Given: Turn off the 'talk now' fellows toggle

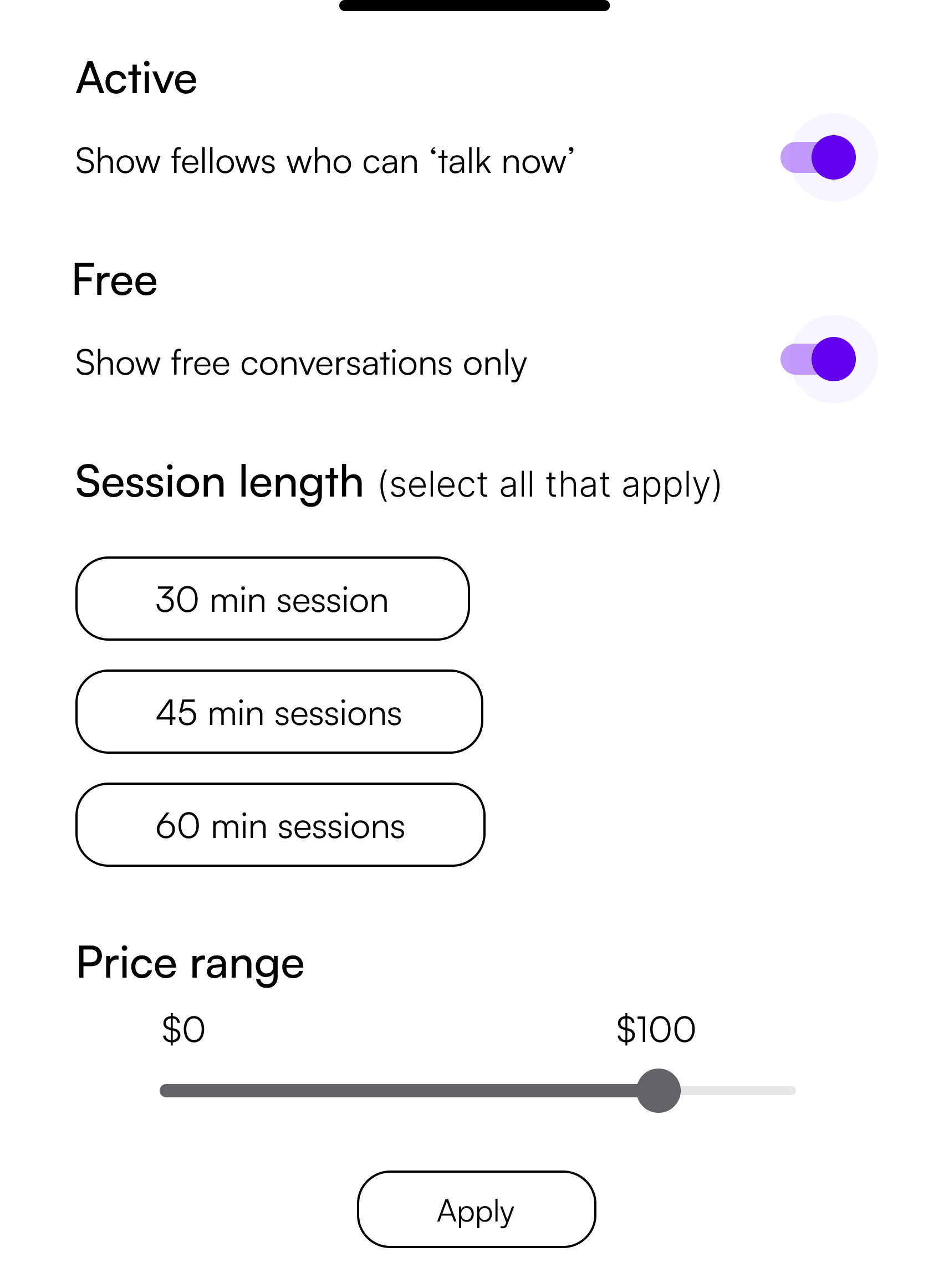Looking at the screenshot, I should pyautogui.click(x=819, y=157).
